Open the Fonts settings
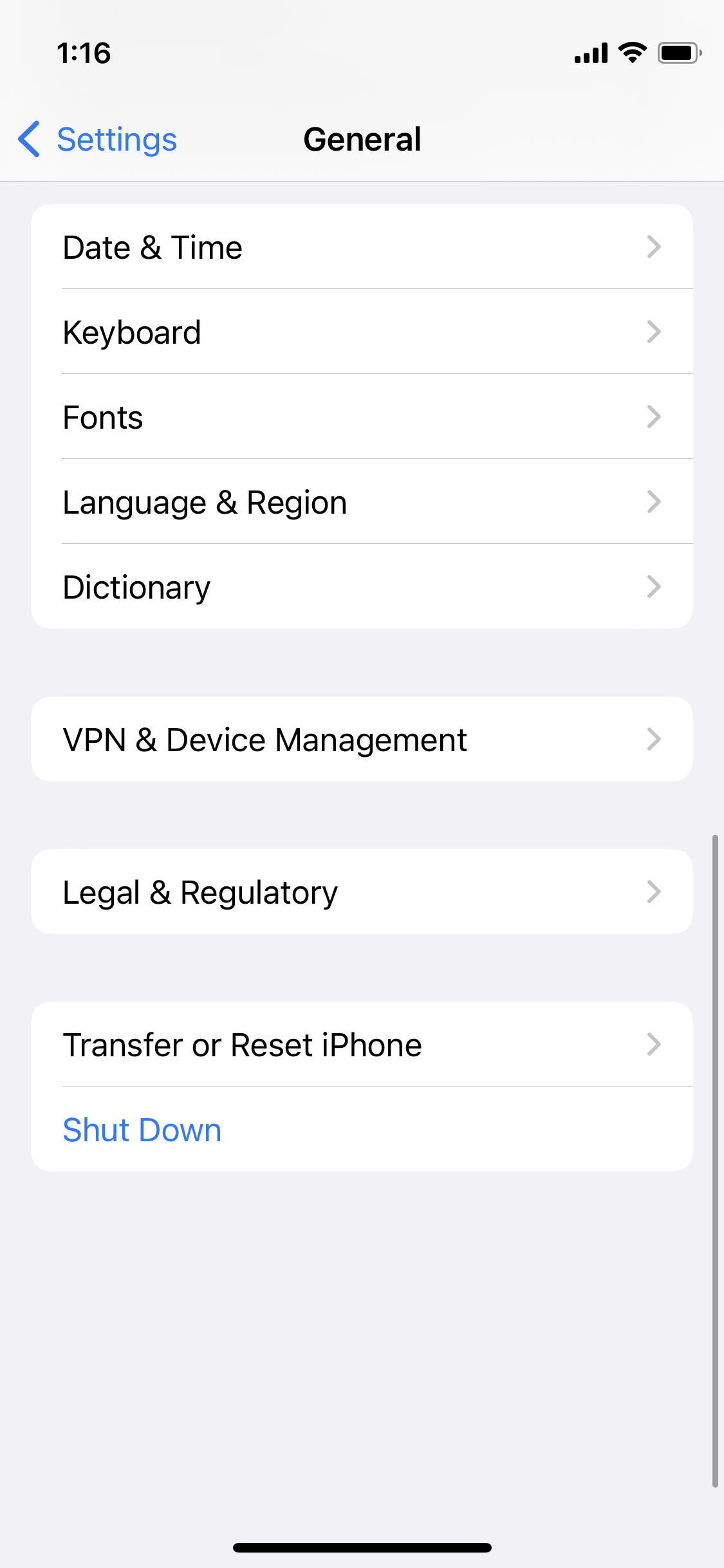The image size is (724, 1568). (x=362, y=416)
